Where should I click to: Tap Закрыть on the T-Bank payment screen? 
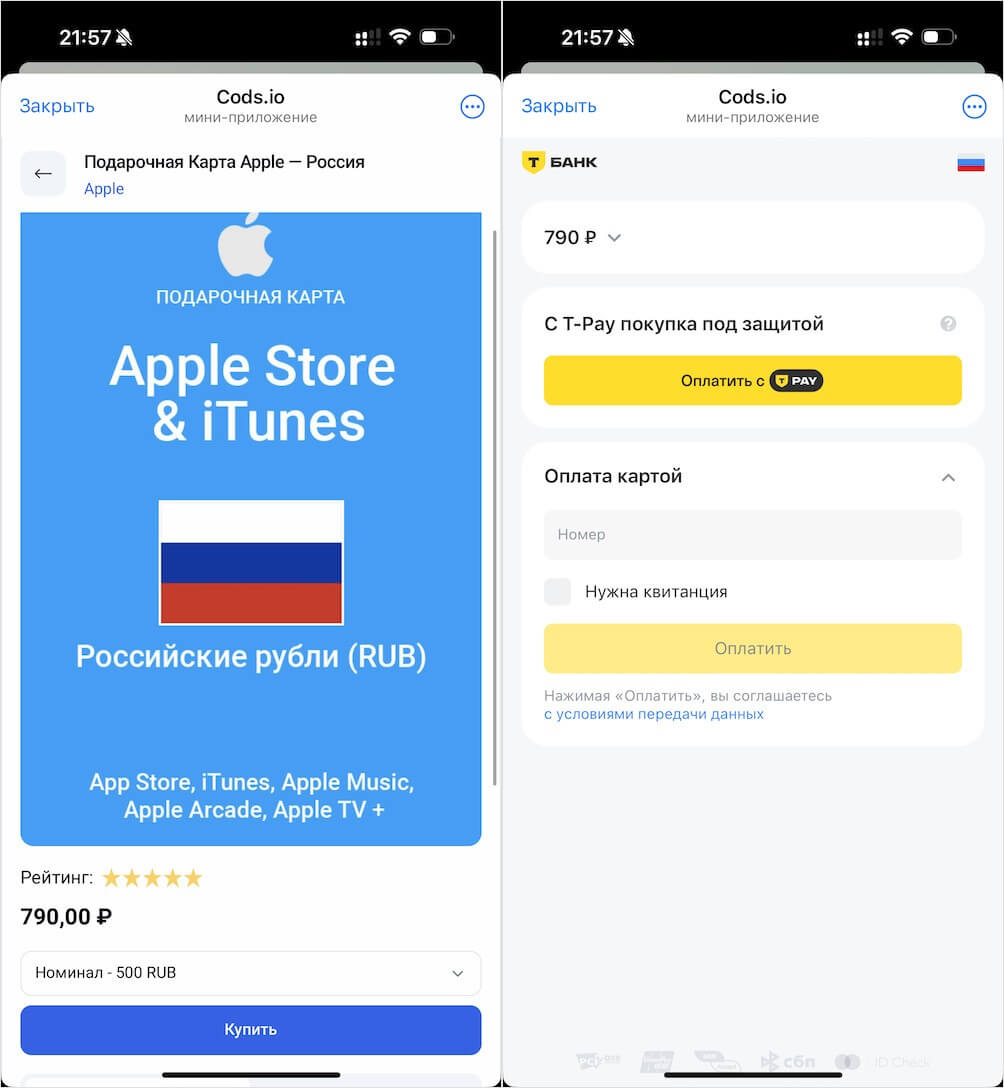coord(559,106)
